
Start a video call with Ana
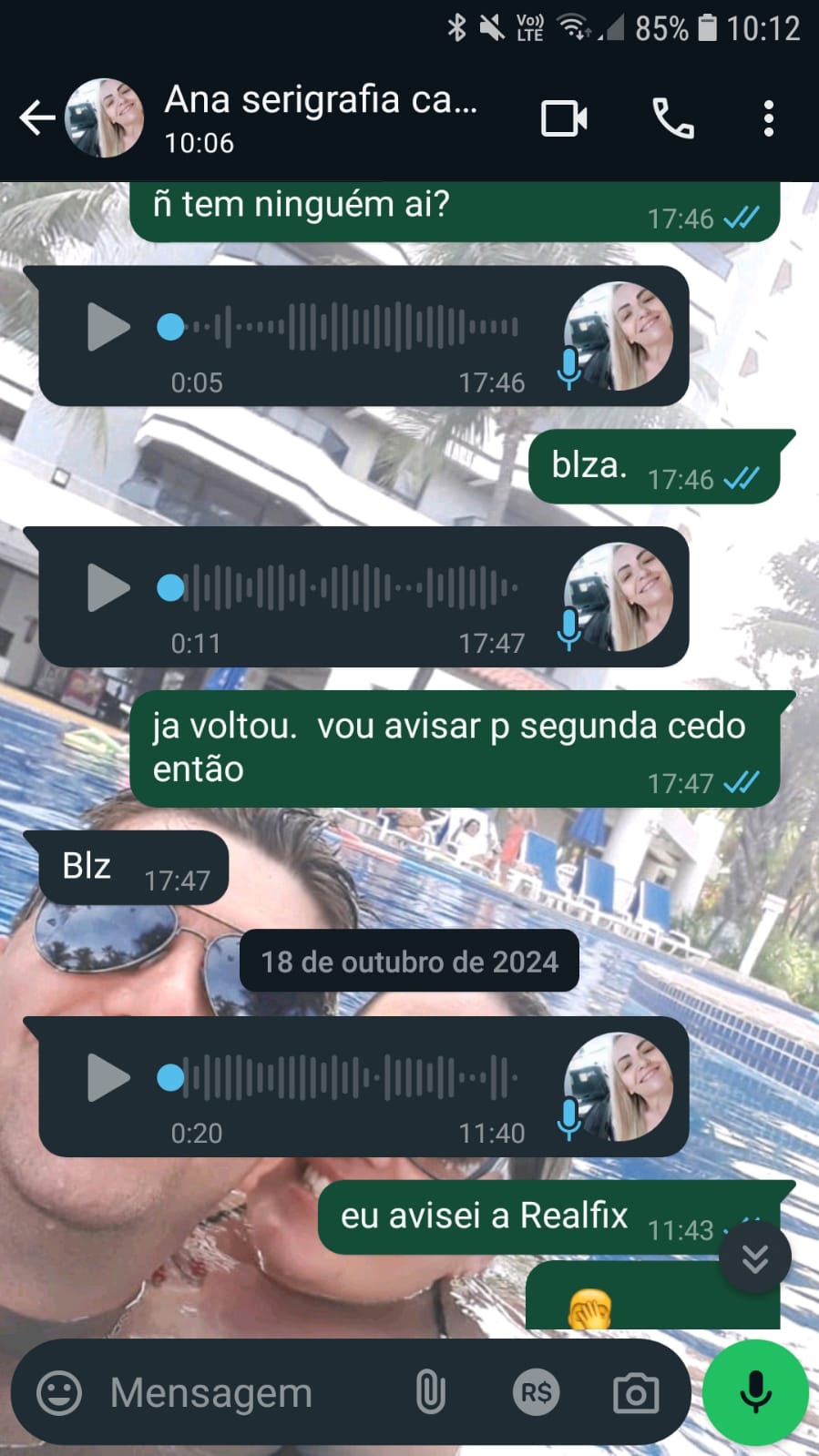[564, 118]
